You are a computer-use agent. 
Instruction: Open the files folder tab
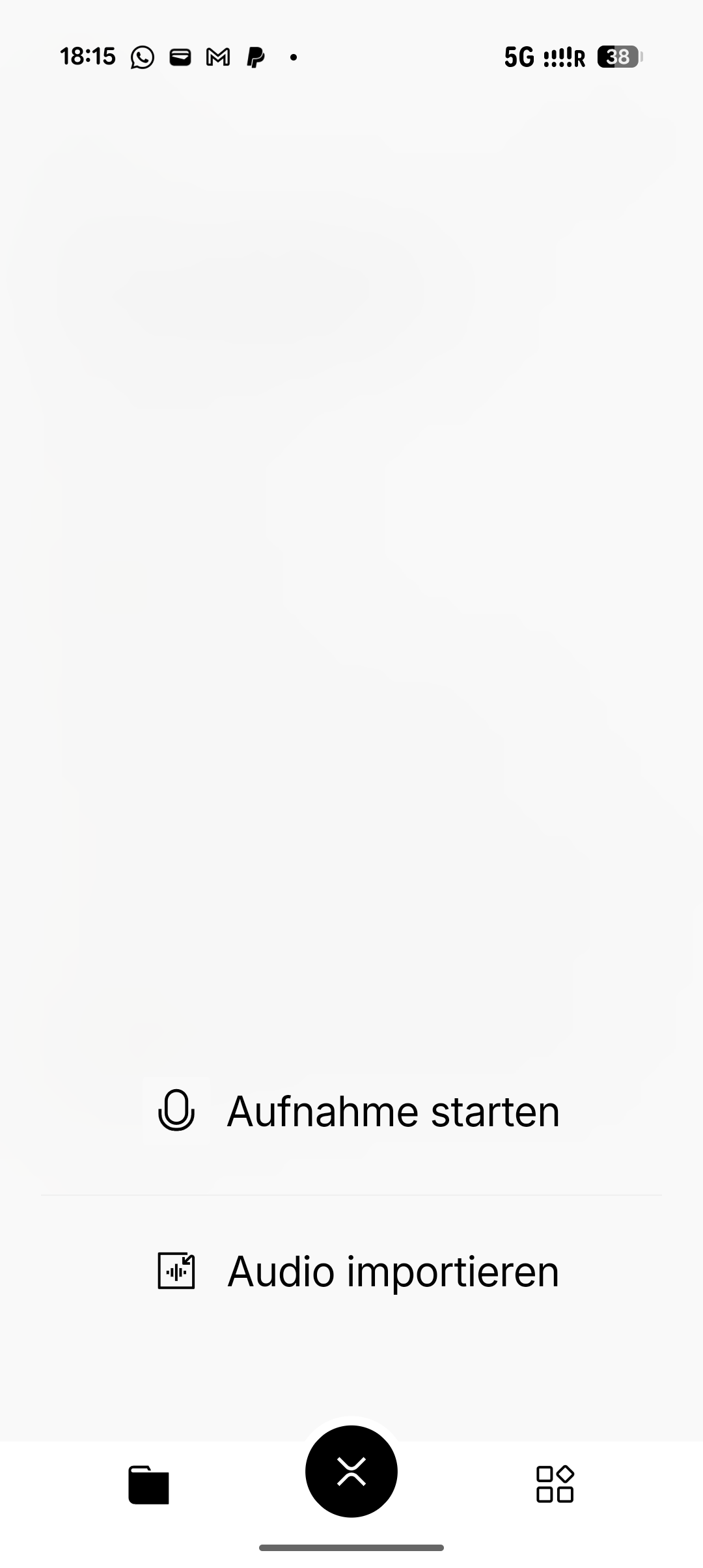[148, 1485]
